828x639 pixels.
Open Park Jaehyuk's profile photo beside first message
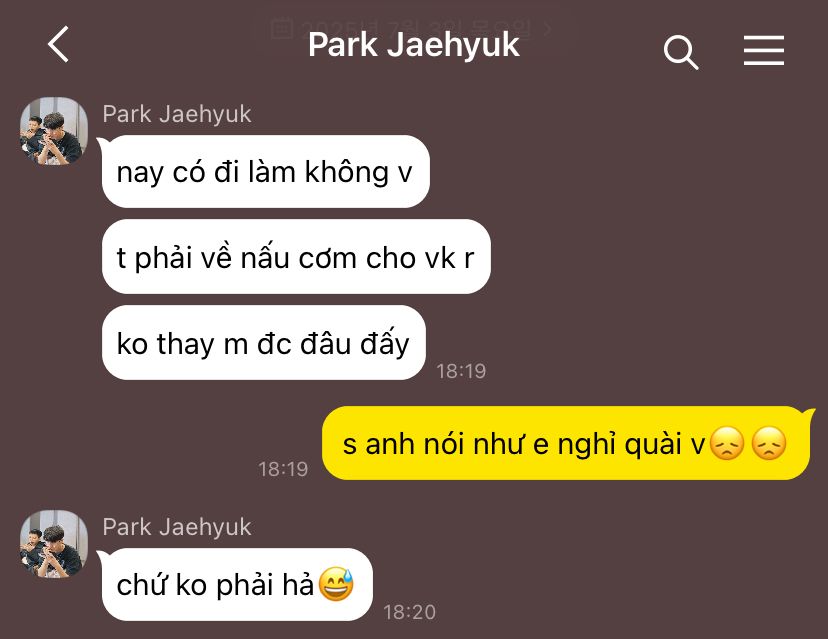[x=54, y=131]
